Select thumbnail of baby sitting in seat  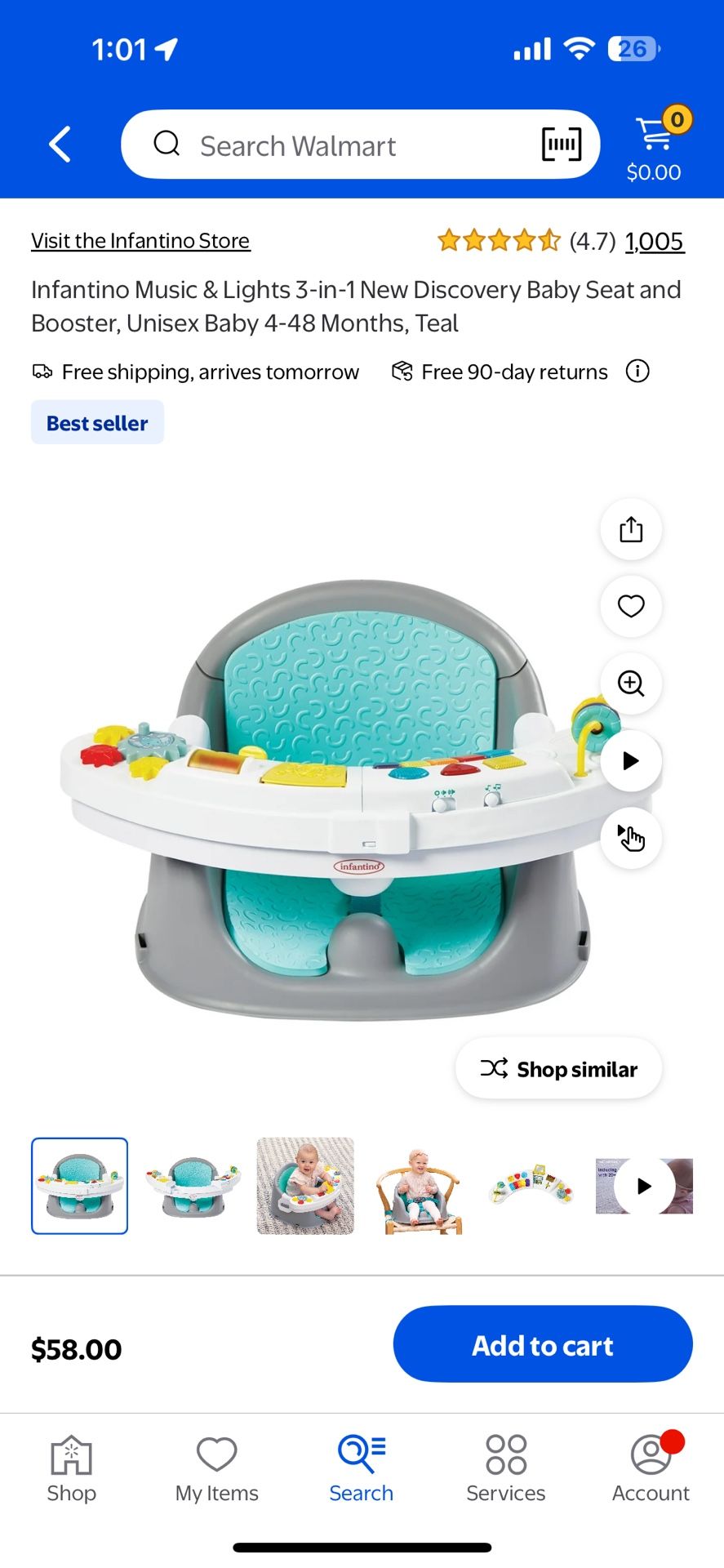pyautogui.click(x=305, y=1186)
